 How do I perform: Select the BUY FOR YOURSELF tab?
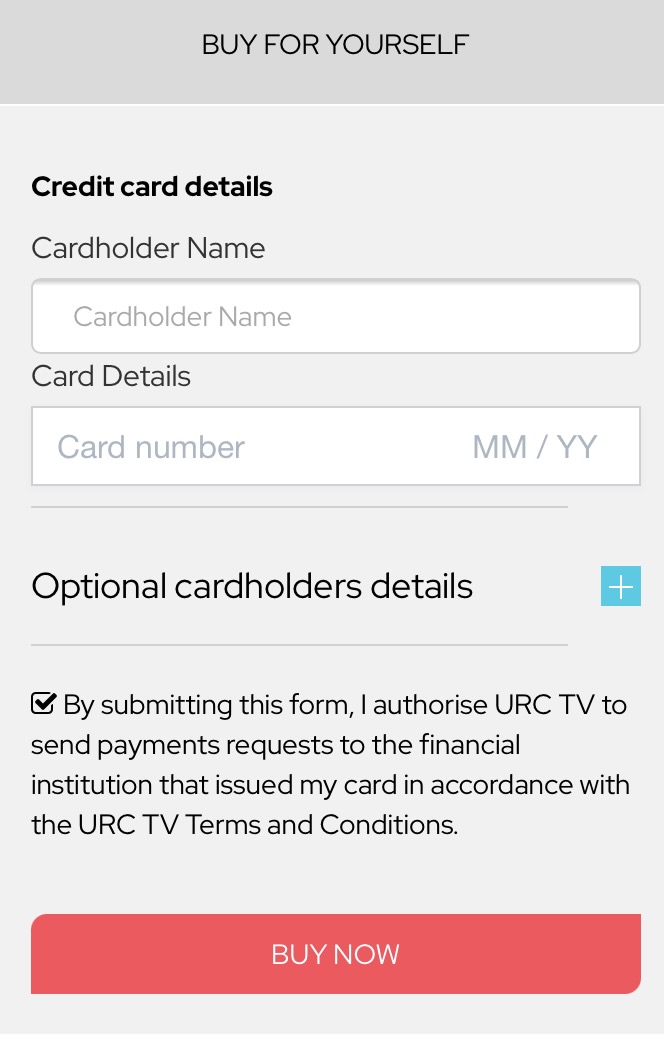[x=335, y=45]
